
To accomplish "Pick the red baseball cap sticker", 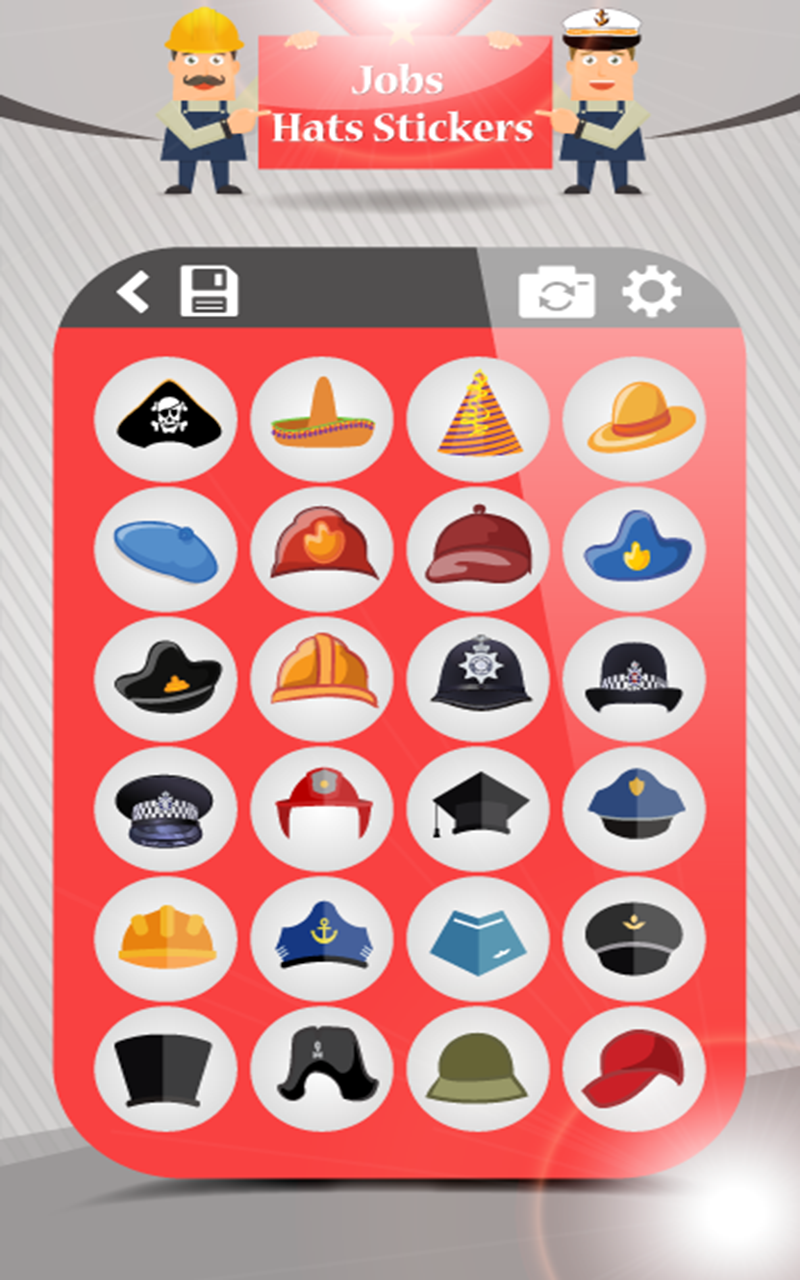I will (x=635, y=1070).
